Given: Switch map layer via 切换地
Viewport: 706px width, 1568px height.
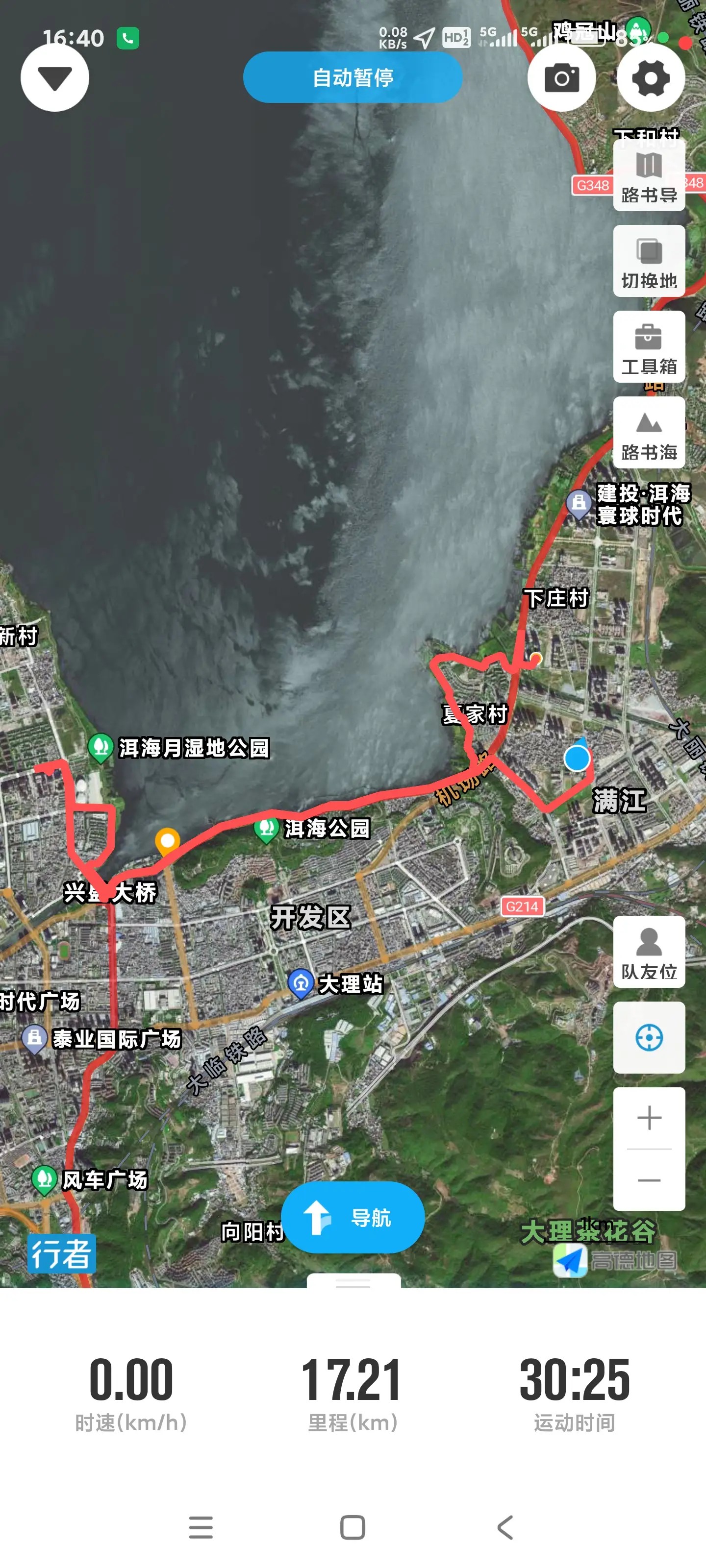Looking at the screenshot, I should click(649, 262).
